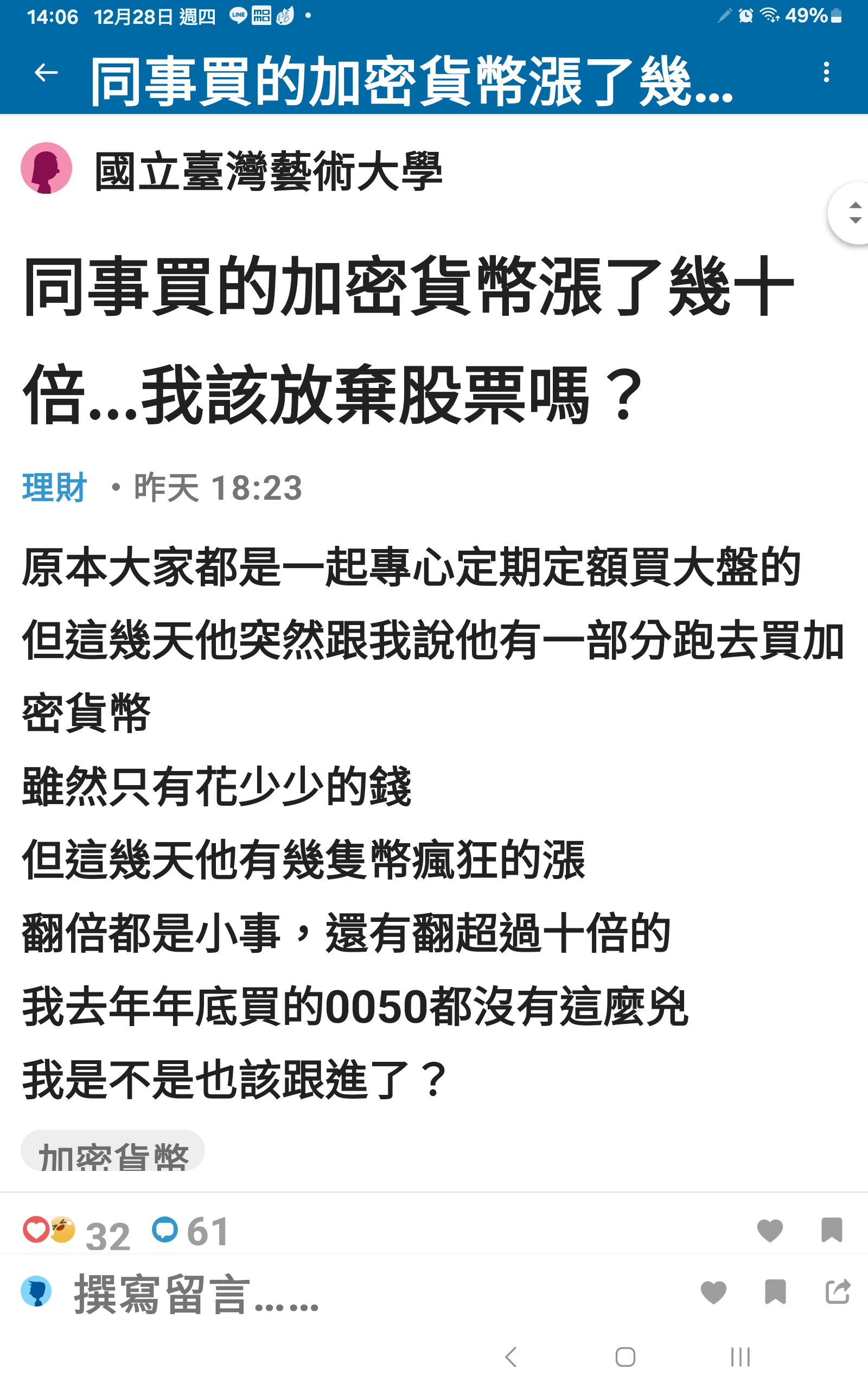Viewport: 868px width, 1389px height.
Task: Open the system recent apps view
Action: point(740,1357)
